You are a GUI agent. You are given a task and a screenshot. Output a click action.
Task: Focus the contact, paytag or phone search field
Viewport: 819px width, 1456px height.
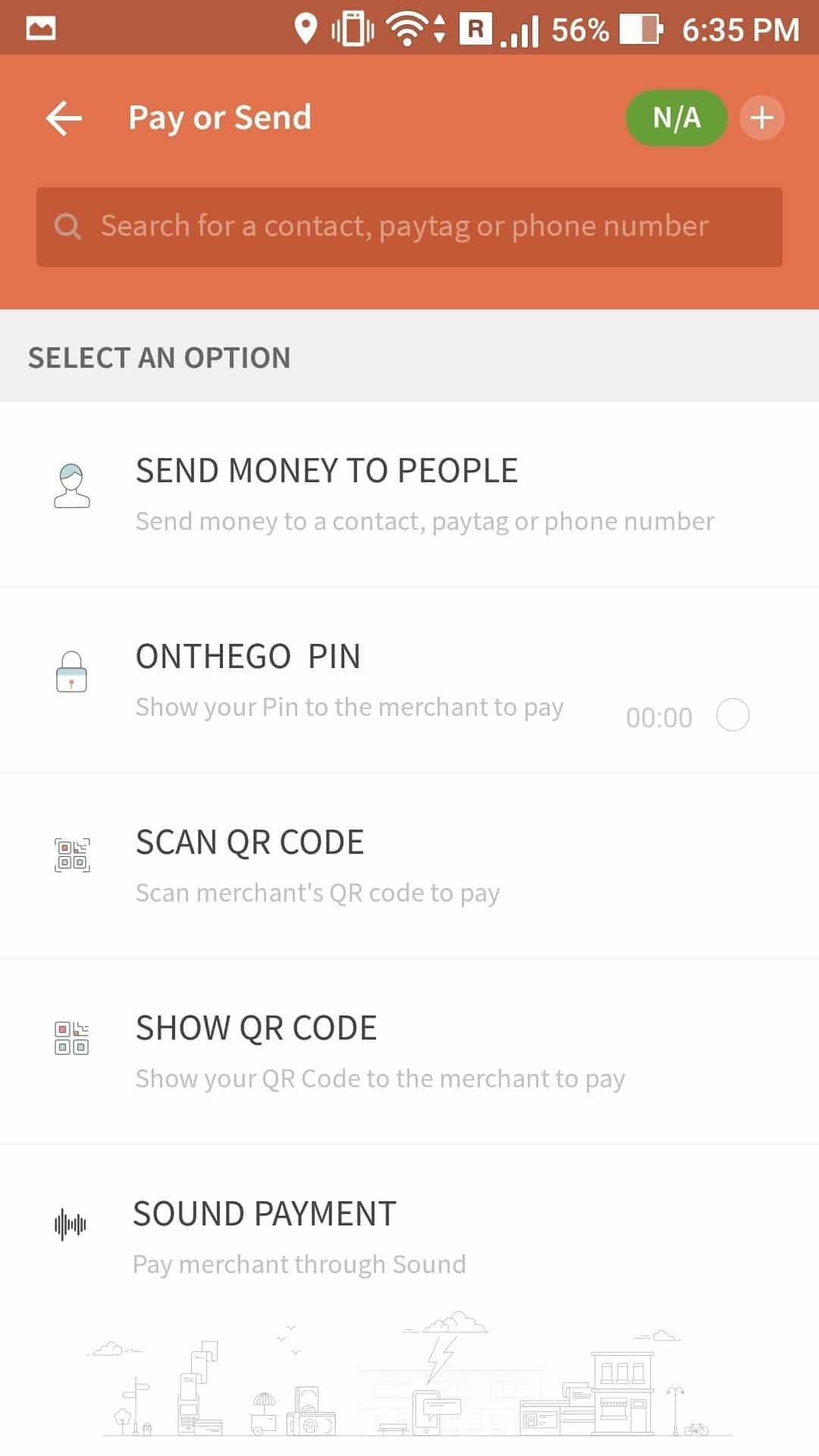[x=409, y=227]
